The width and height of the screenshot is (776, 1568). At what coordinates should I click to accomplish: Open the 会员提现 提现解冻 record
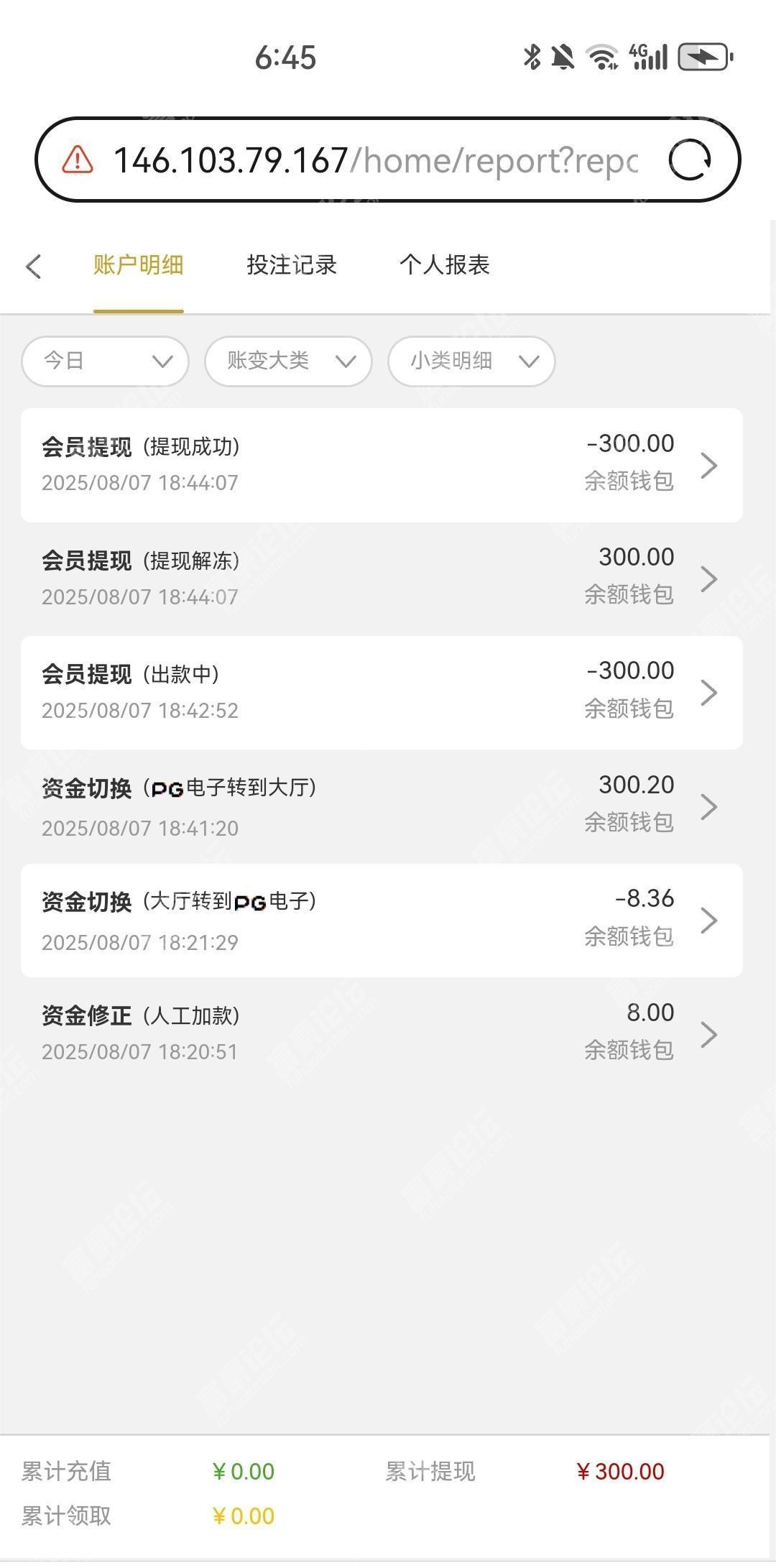tap(382, 578)
